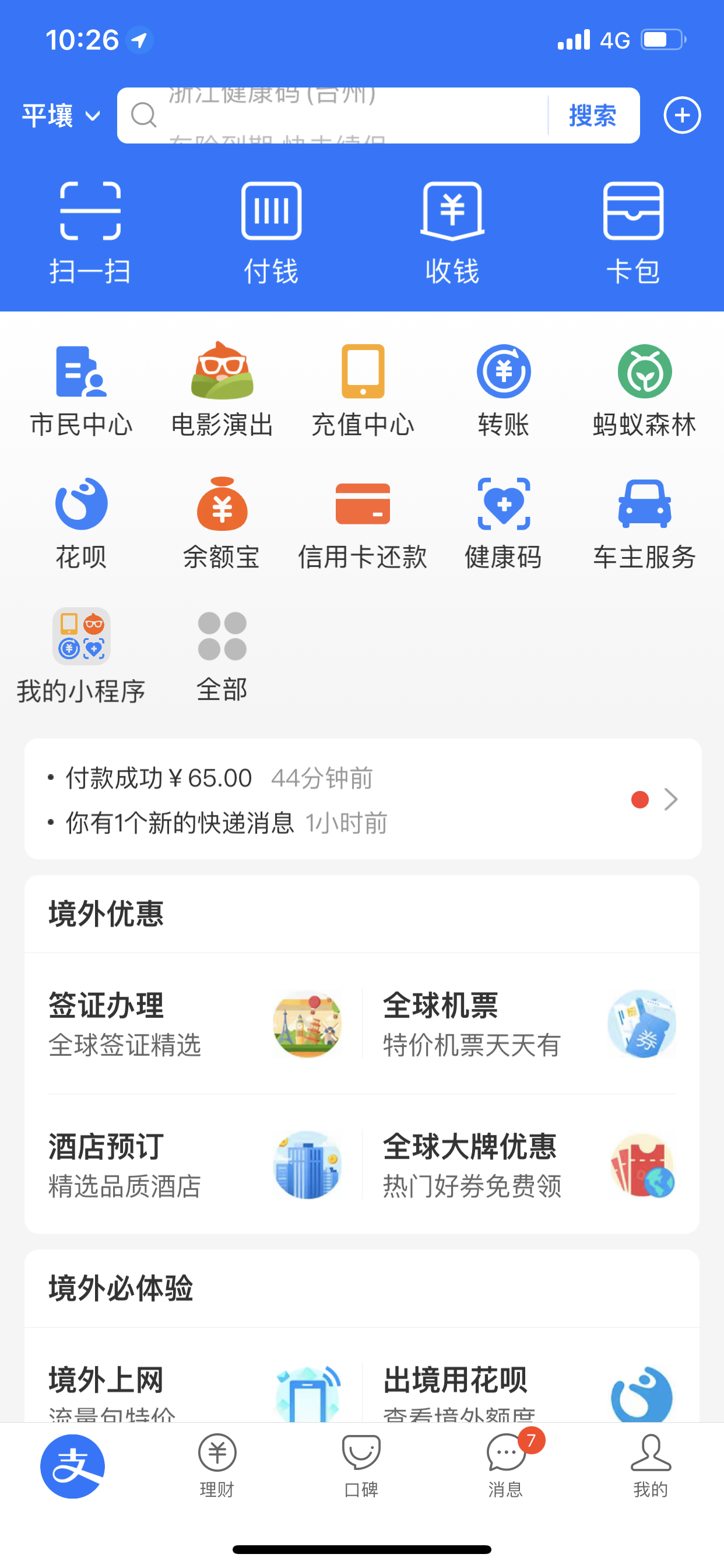Open 扫一扫 scanner
The image size is (724, 1568).
tap(90, 233)
